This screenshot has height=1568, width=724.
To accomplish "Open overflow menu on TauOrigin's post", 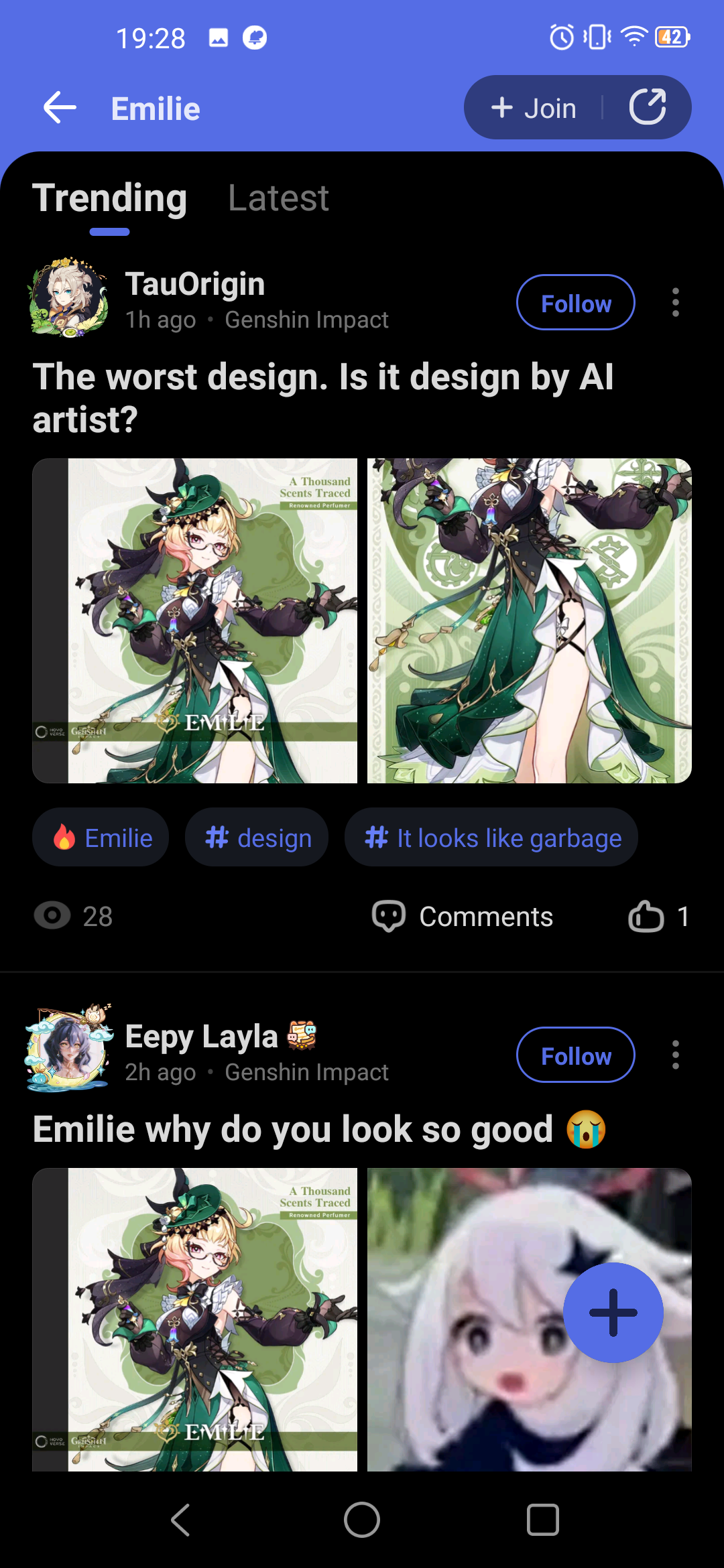I will (x=675, y=303).
